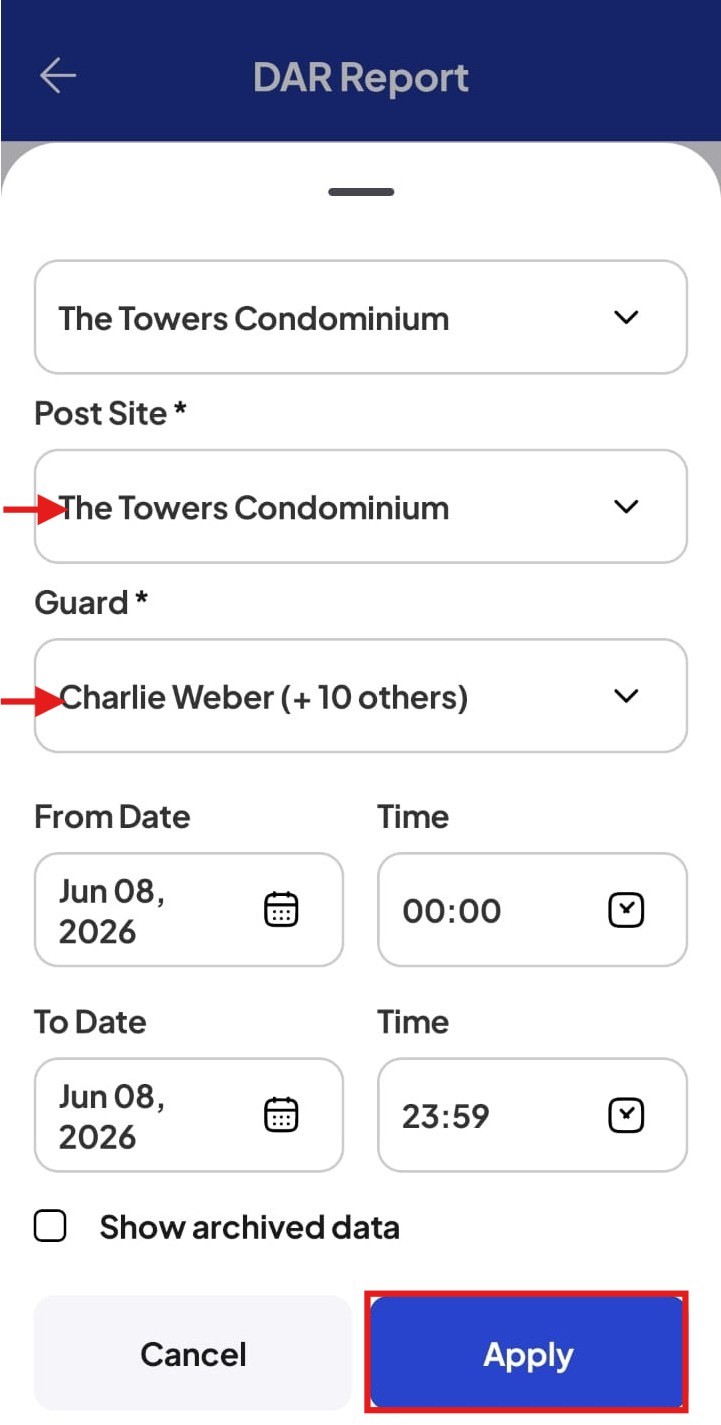The image size is (721, 1425).
Task: Pick the From Date field
Action: click(x=189, y=910)
